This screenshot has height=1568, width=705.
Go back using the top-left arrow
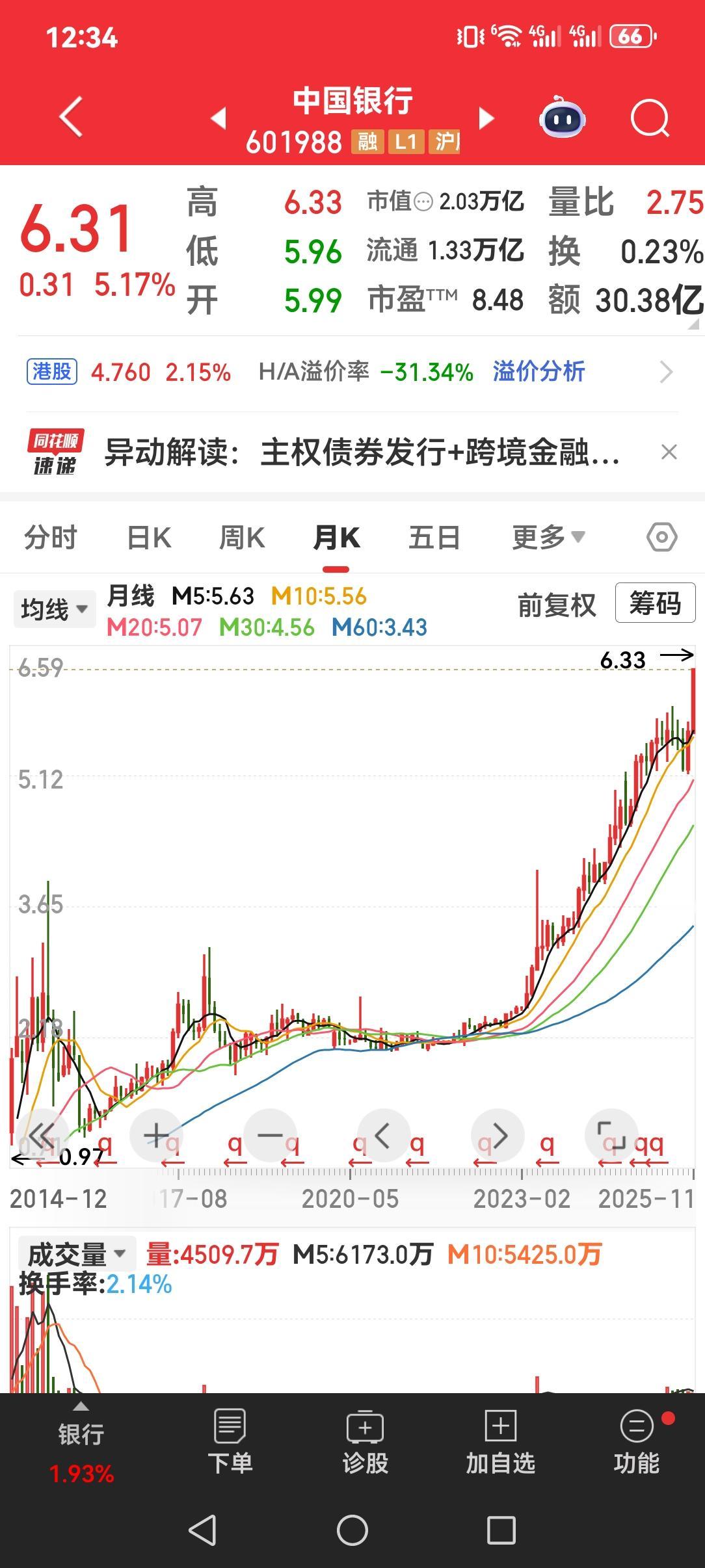(x=67, y=117)
